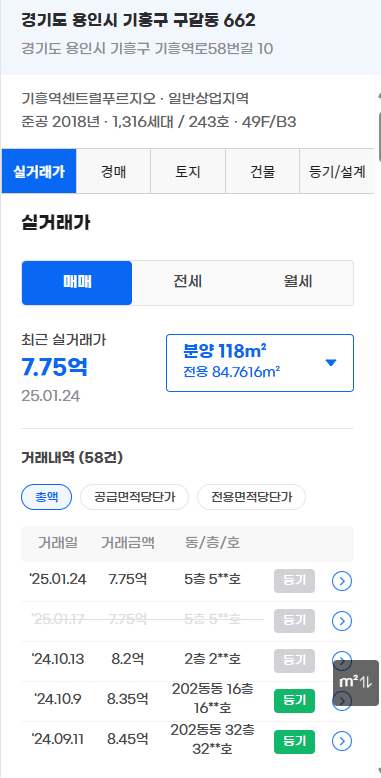The image size is (381, 778).
Task: Open details arrow for '24.09.11 transaction
Action: (x=342, y=741)
